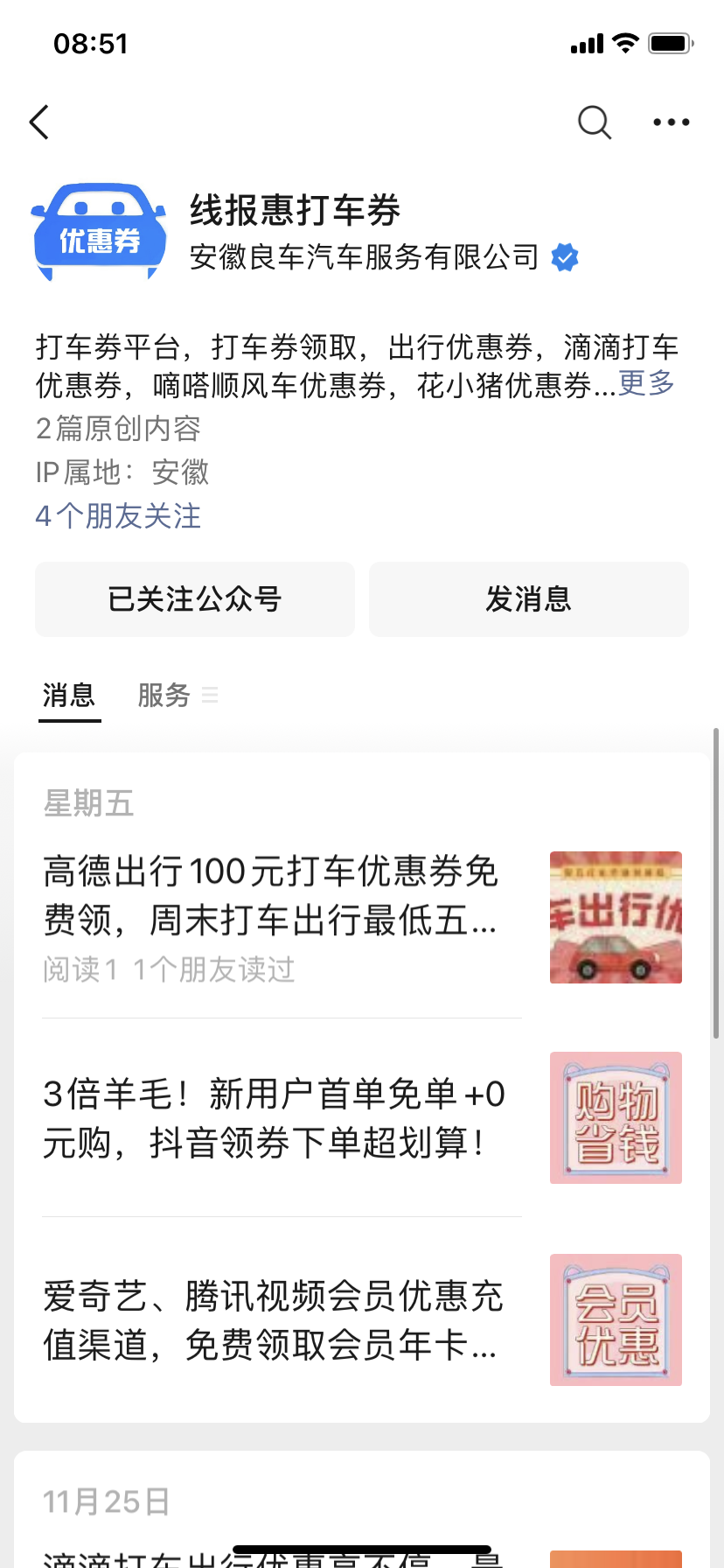This screenshot has width=724, height=1568.
Task: Switch to the 服务 tab
Action: click(x=164, y=696)
